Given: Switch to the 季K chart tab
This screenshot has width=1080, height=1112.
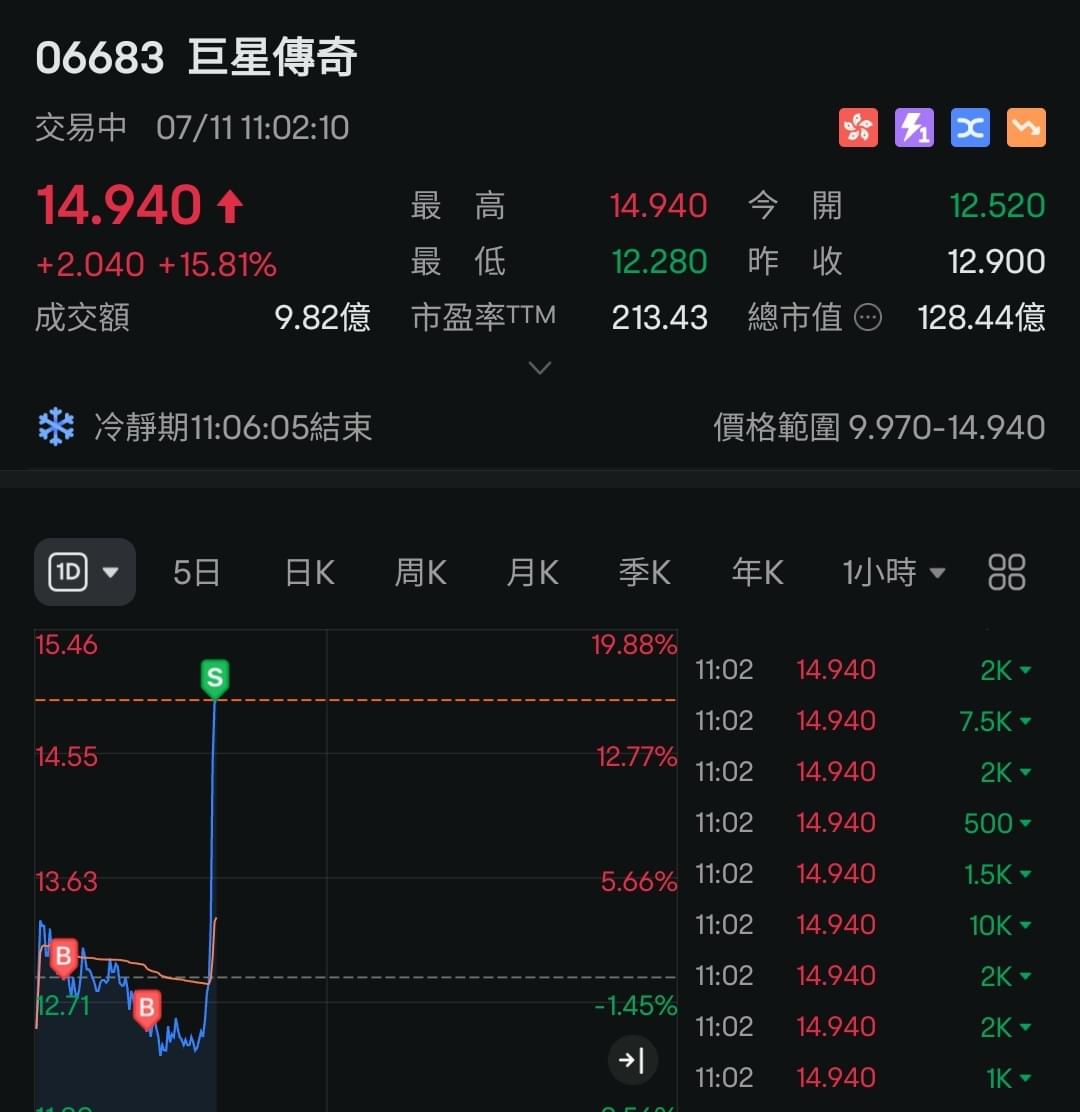Looking at the screenshot, I should (644, 572).
